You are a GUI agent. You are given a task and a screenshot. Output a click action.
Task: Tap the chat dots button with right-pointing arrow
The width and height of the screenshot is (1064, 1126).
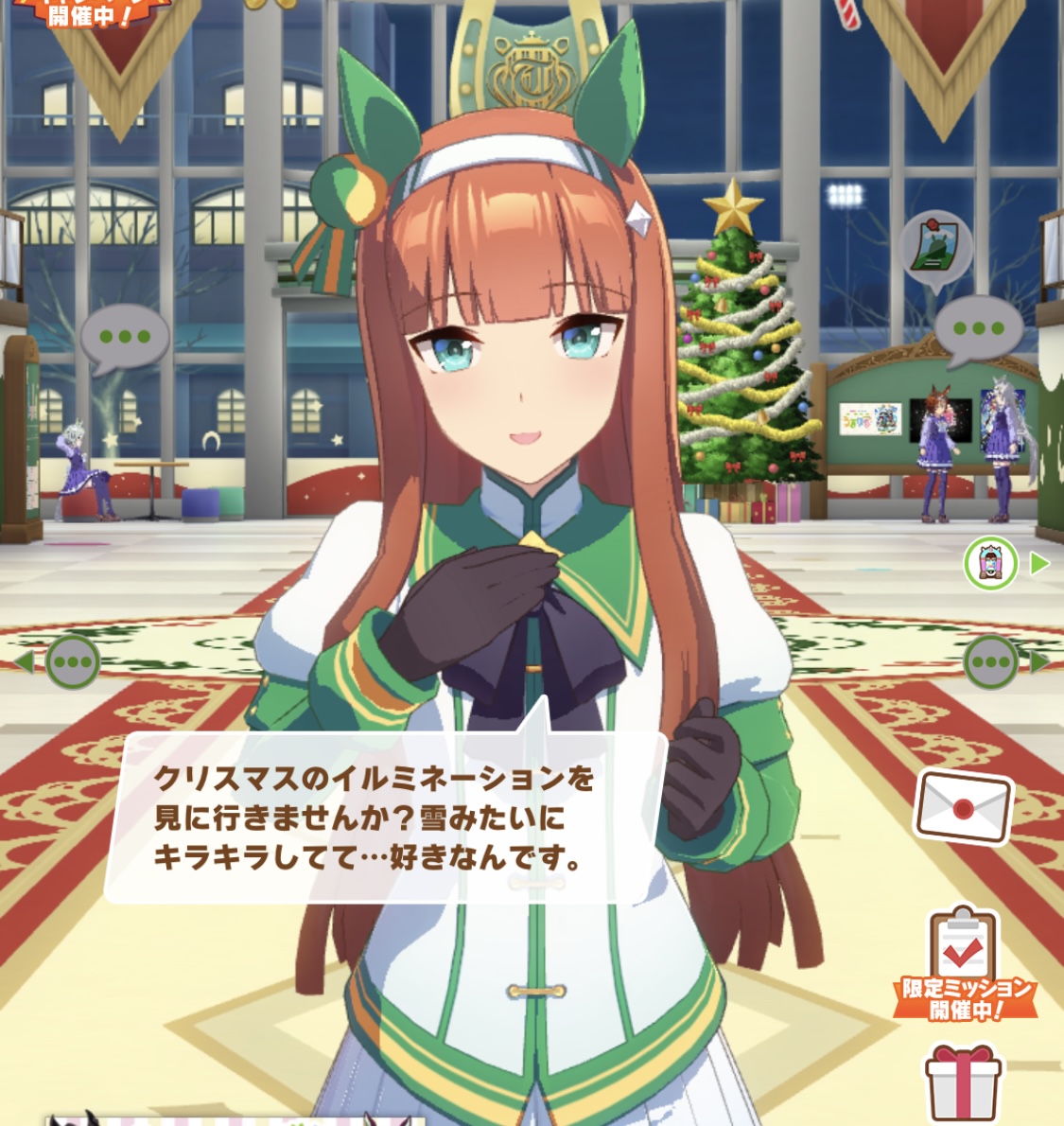click(990, 661)
